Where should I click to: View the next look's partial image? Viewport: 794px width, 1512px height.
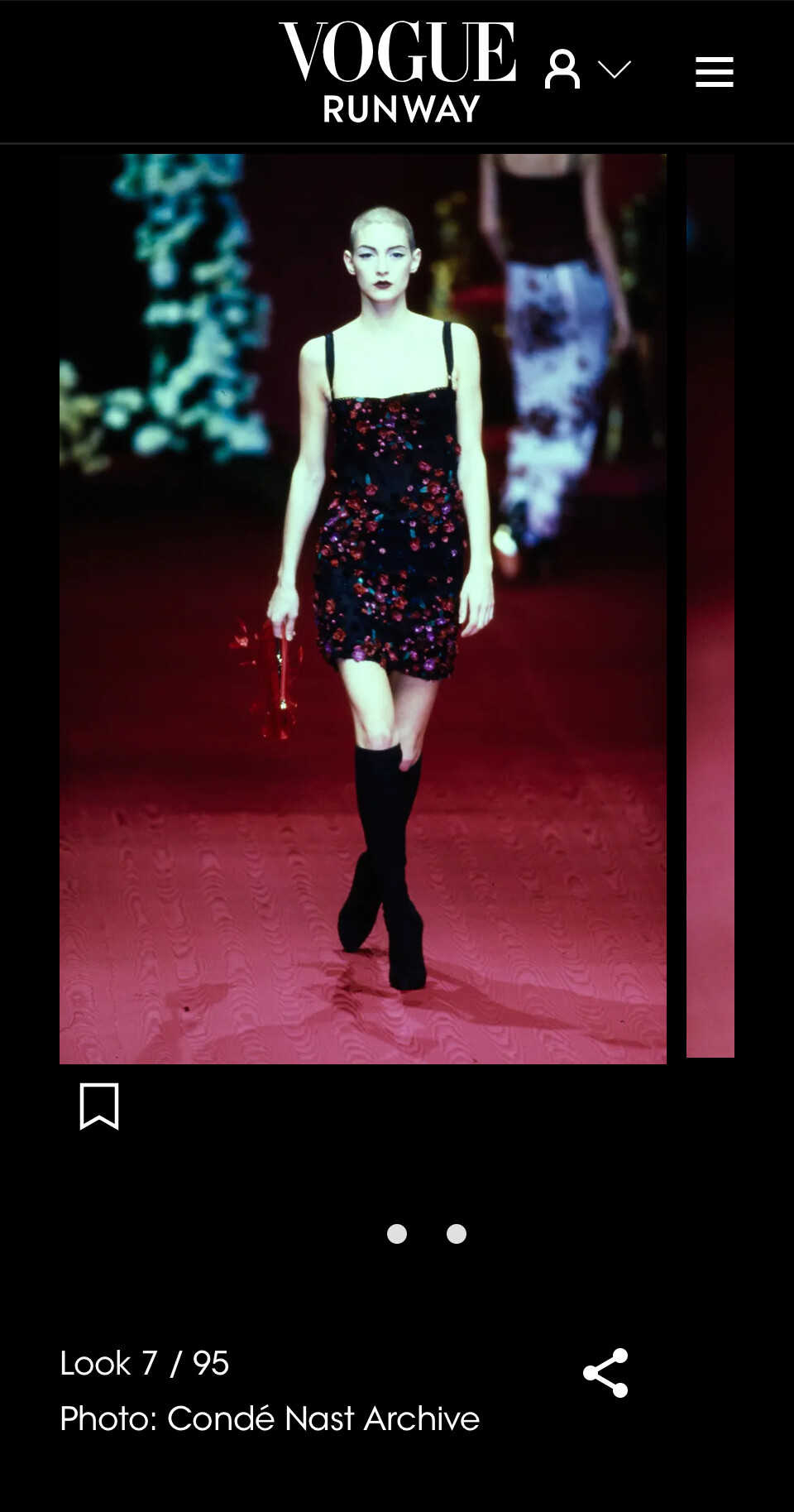pyautogui.click(x=710, y=604)
